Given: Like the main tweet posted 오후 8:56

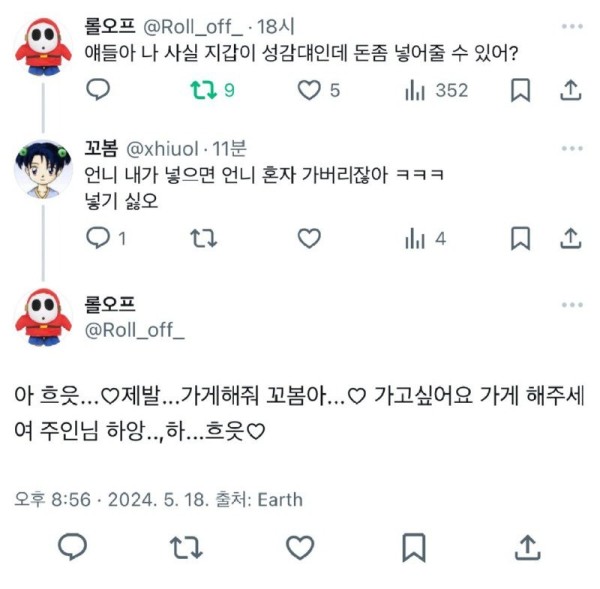Looking at the screenshot, I should 300,547.
